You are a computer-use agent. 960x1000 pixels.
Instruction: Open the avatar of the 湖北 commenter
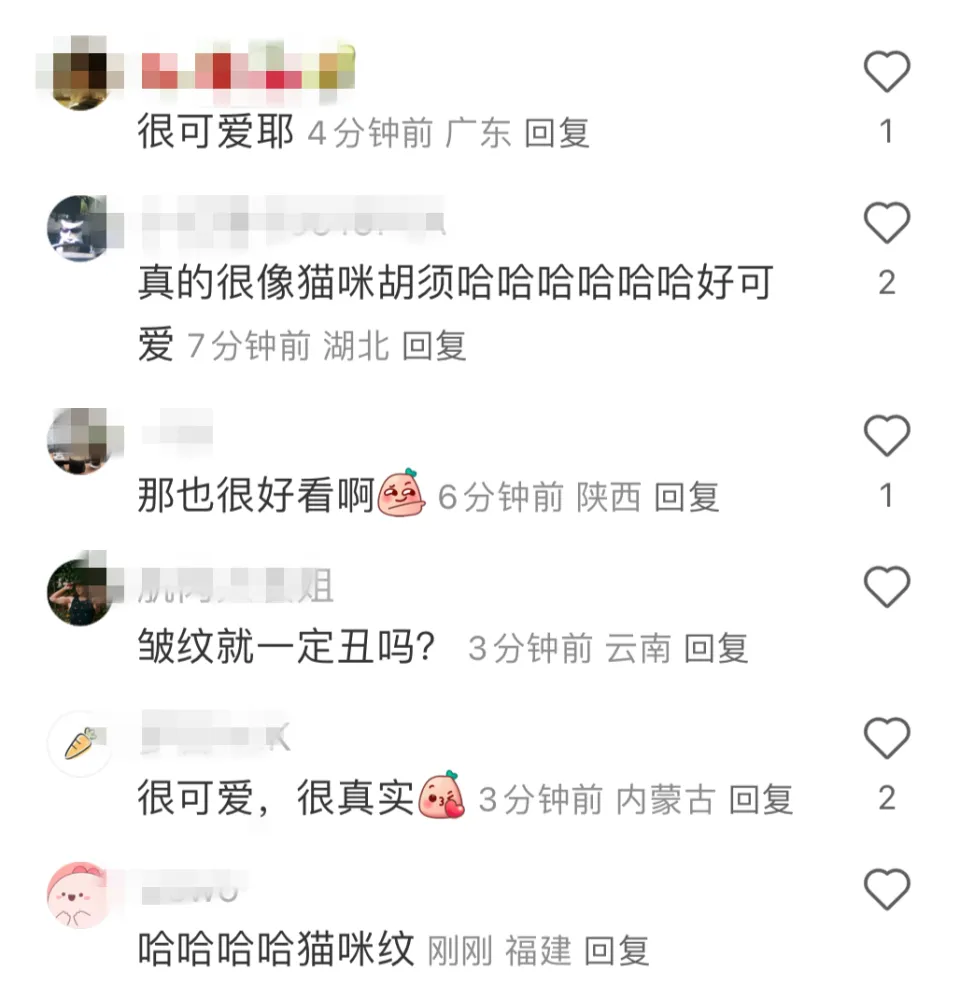79,228
